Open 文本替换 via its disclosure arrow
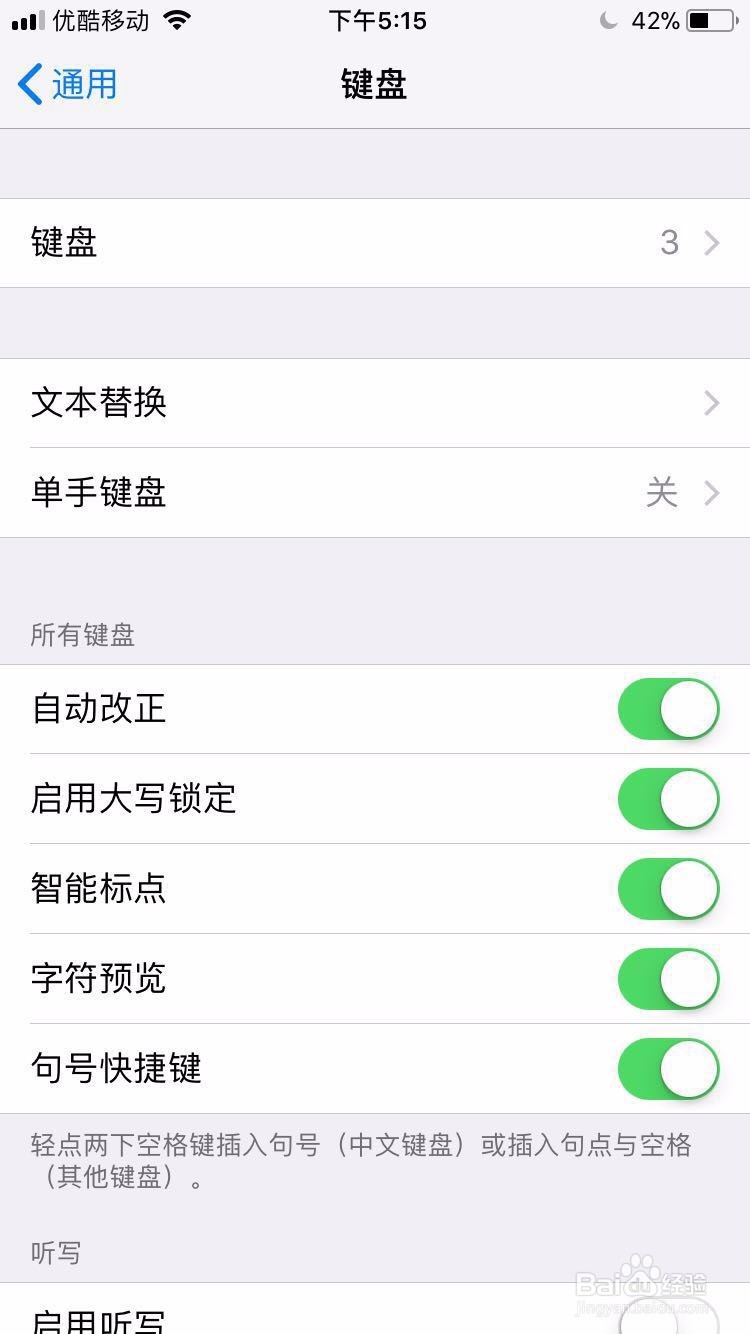This screenshot has height=1334, width=750. (x=711, y=403)
